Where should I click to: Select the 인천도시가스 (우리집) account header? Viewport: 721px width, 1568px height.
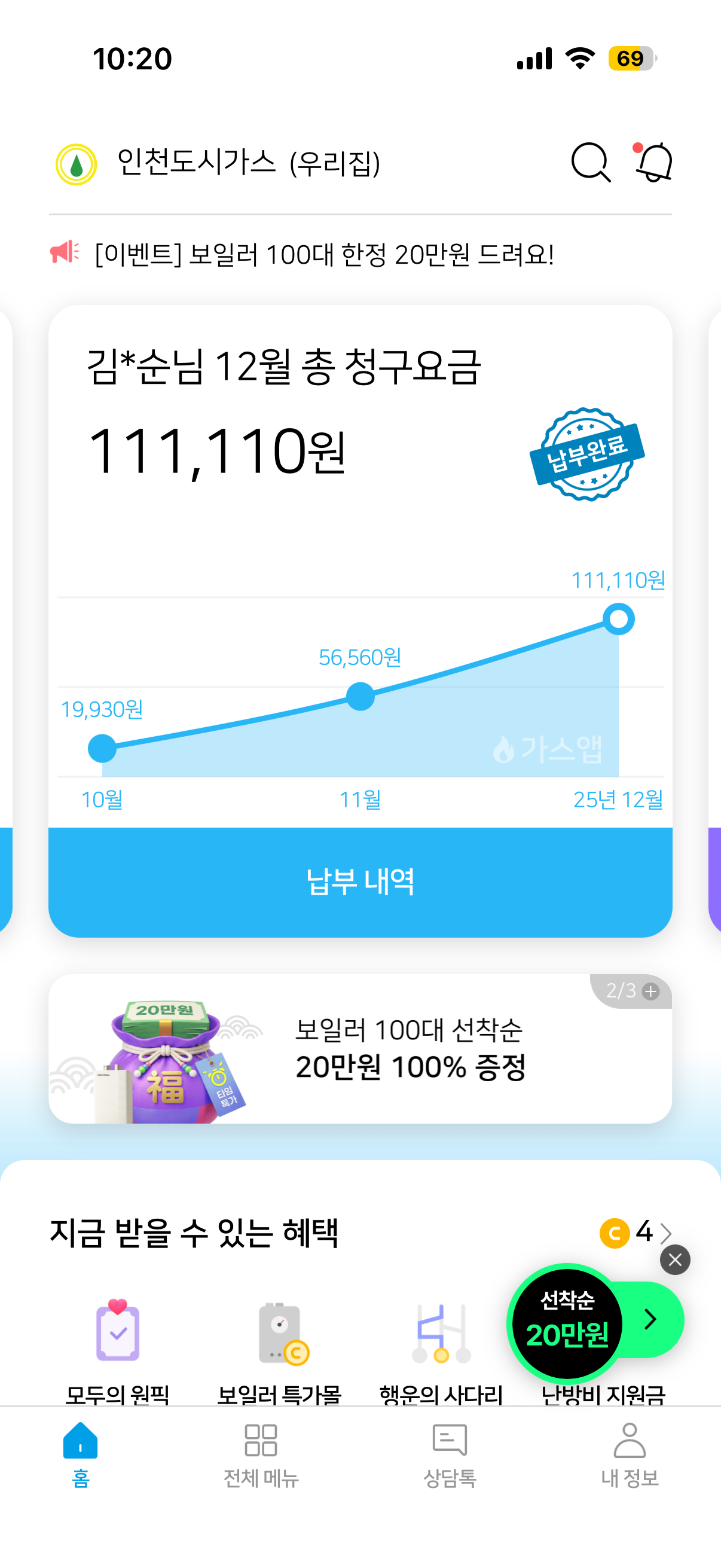pos(219,163)
